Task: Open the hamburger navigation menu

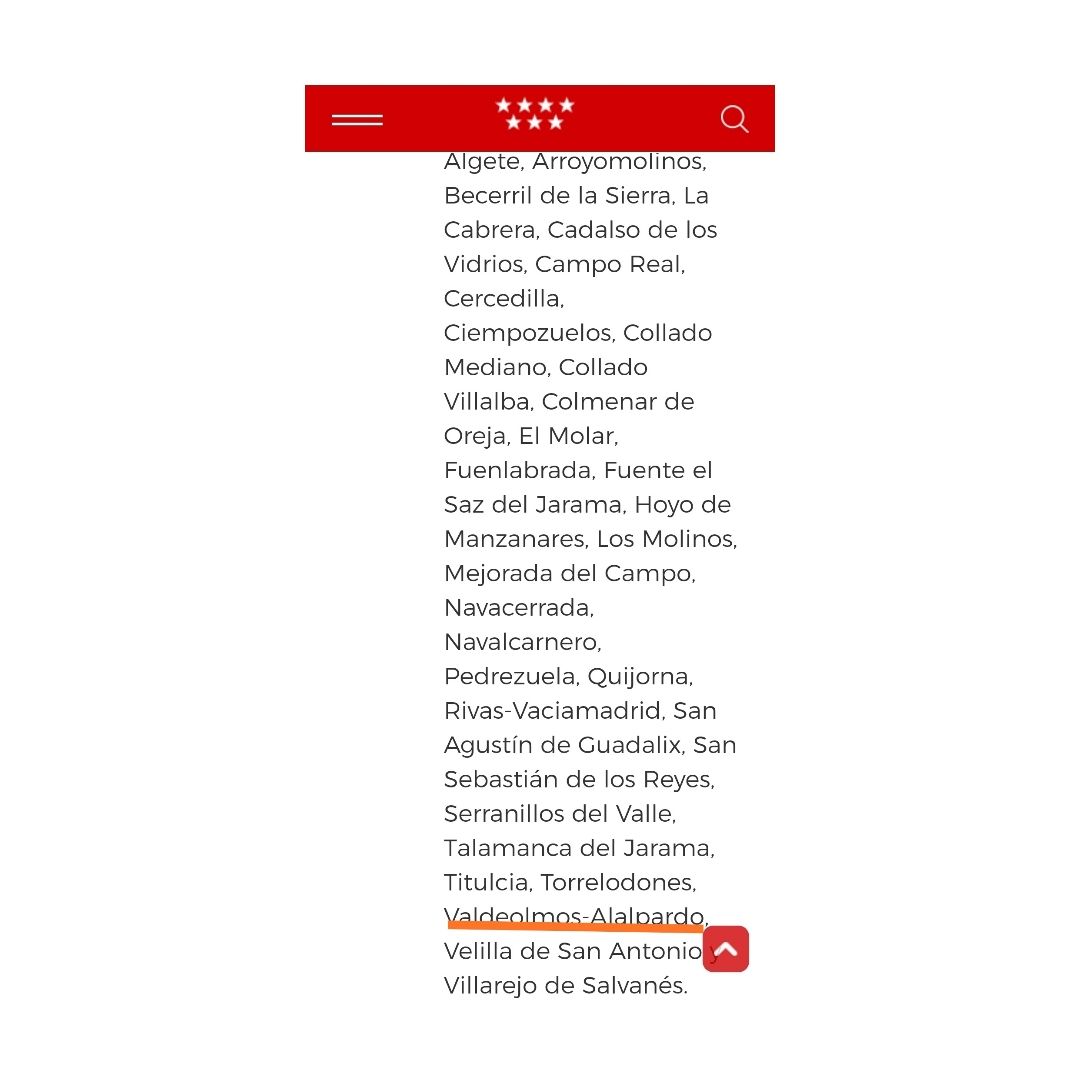Action: [x=357, y=120]
